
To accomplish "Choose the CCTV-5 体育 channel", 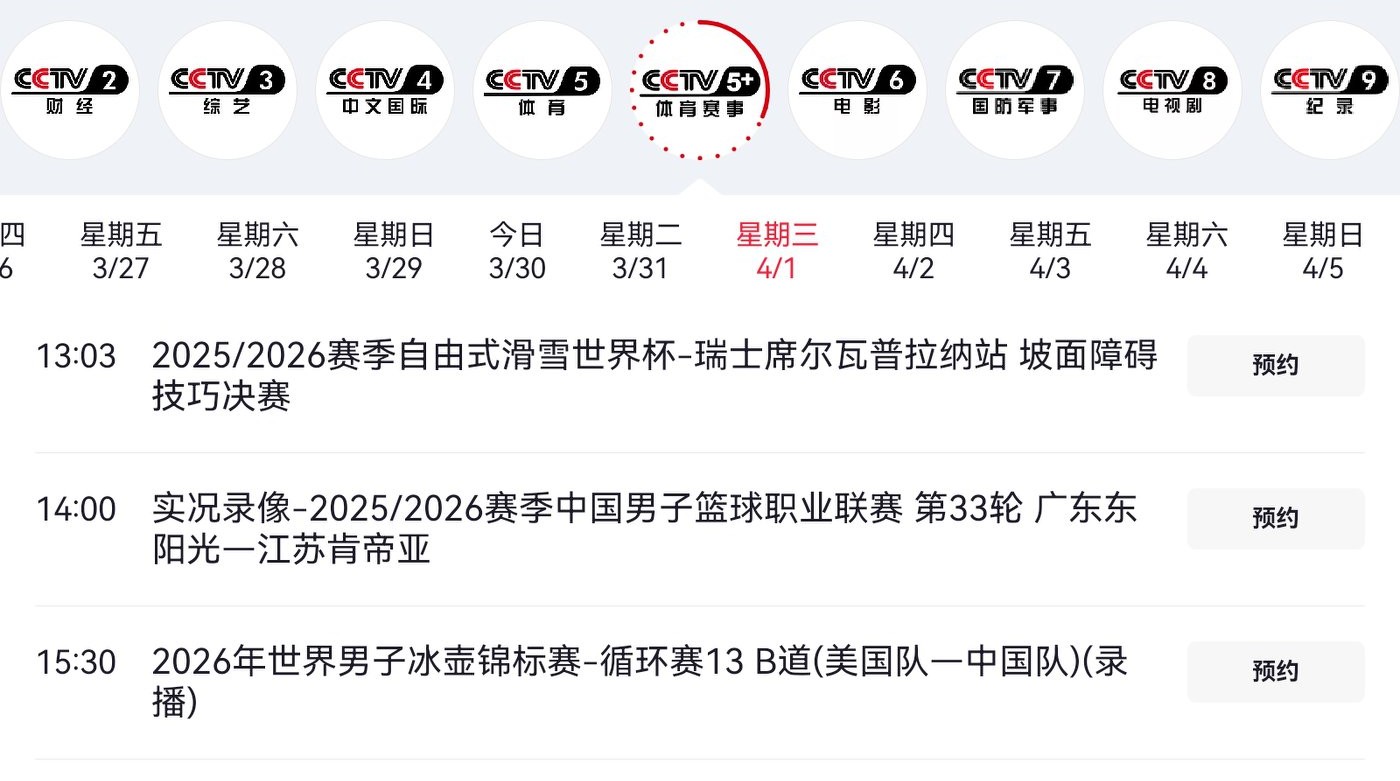I will [x=542, y=90].
